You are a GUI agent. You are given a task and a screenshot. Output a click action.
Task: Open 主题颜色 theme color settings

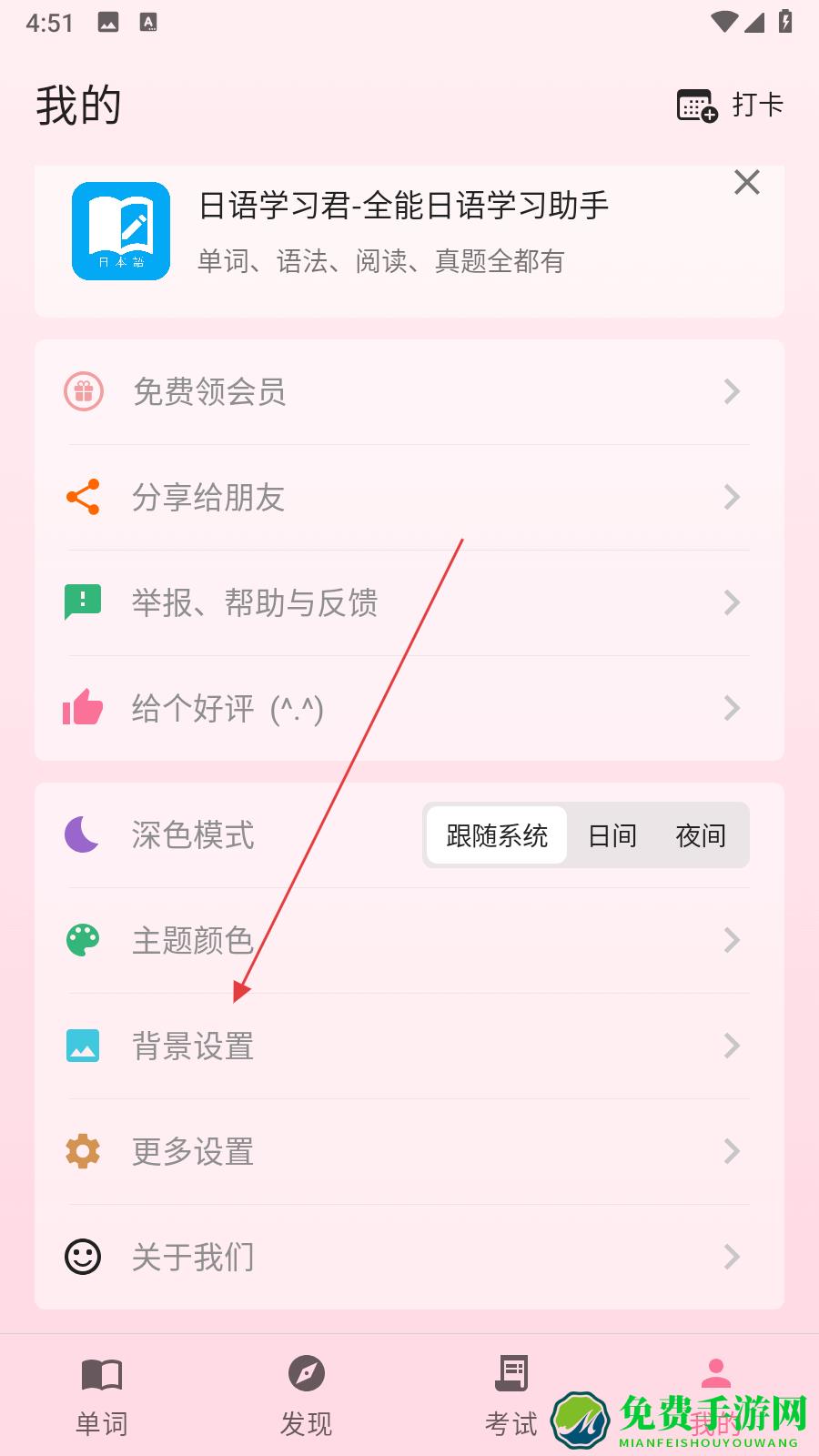point(409,941)
